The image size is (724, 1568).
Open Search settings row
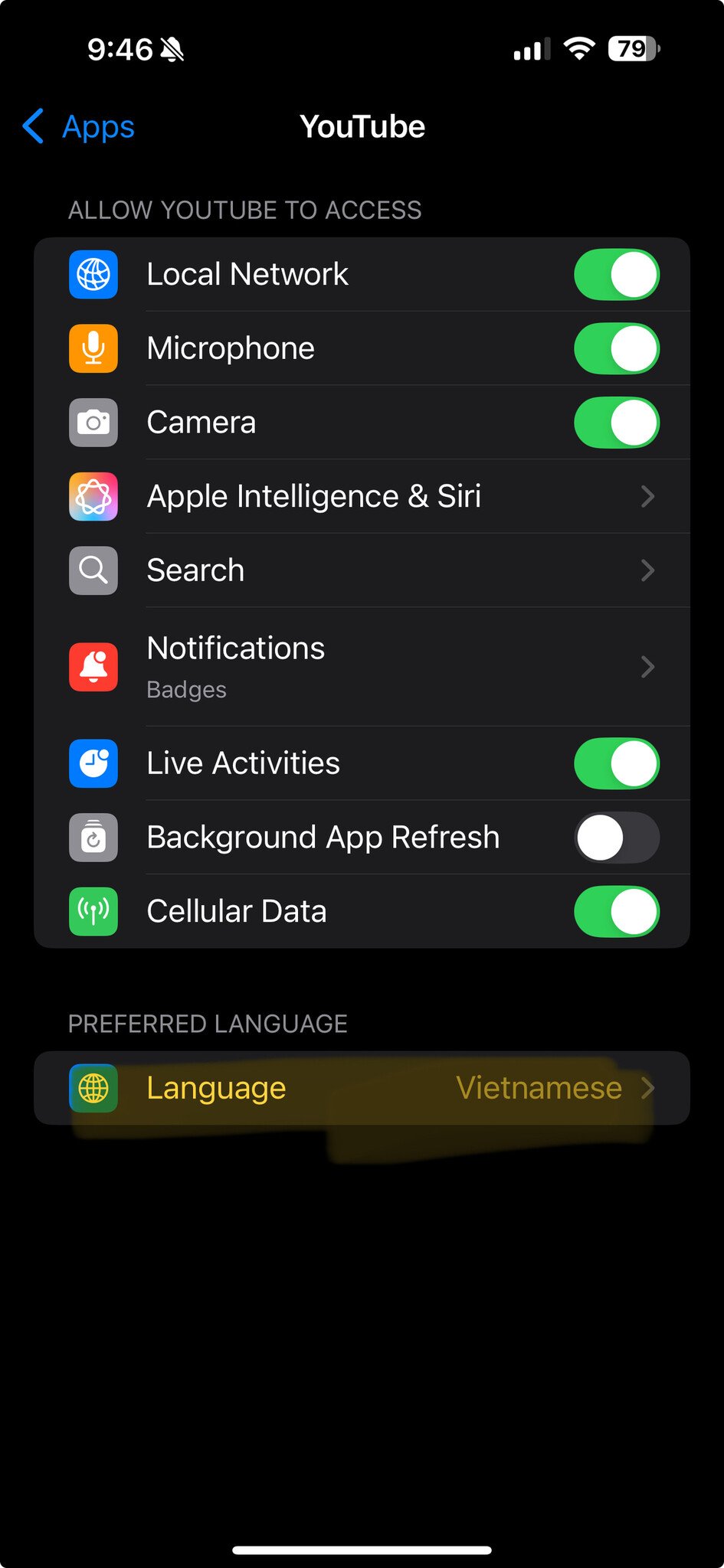point(362,570)
